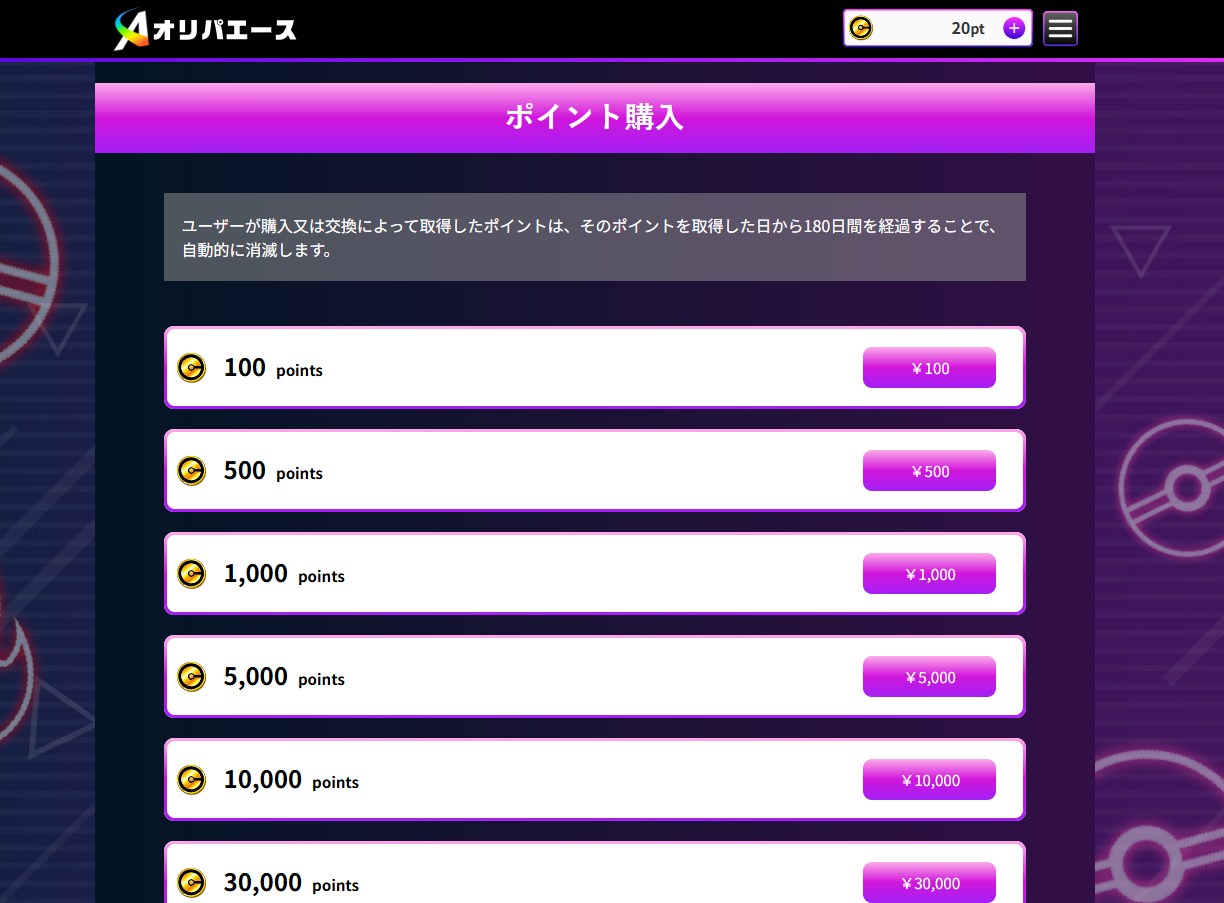
Task: Open the hamburger menu
Action: coord(1060,28)
